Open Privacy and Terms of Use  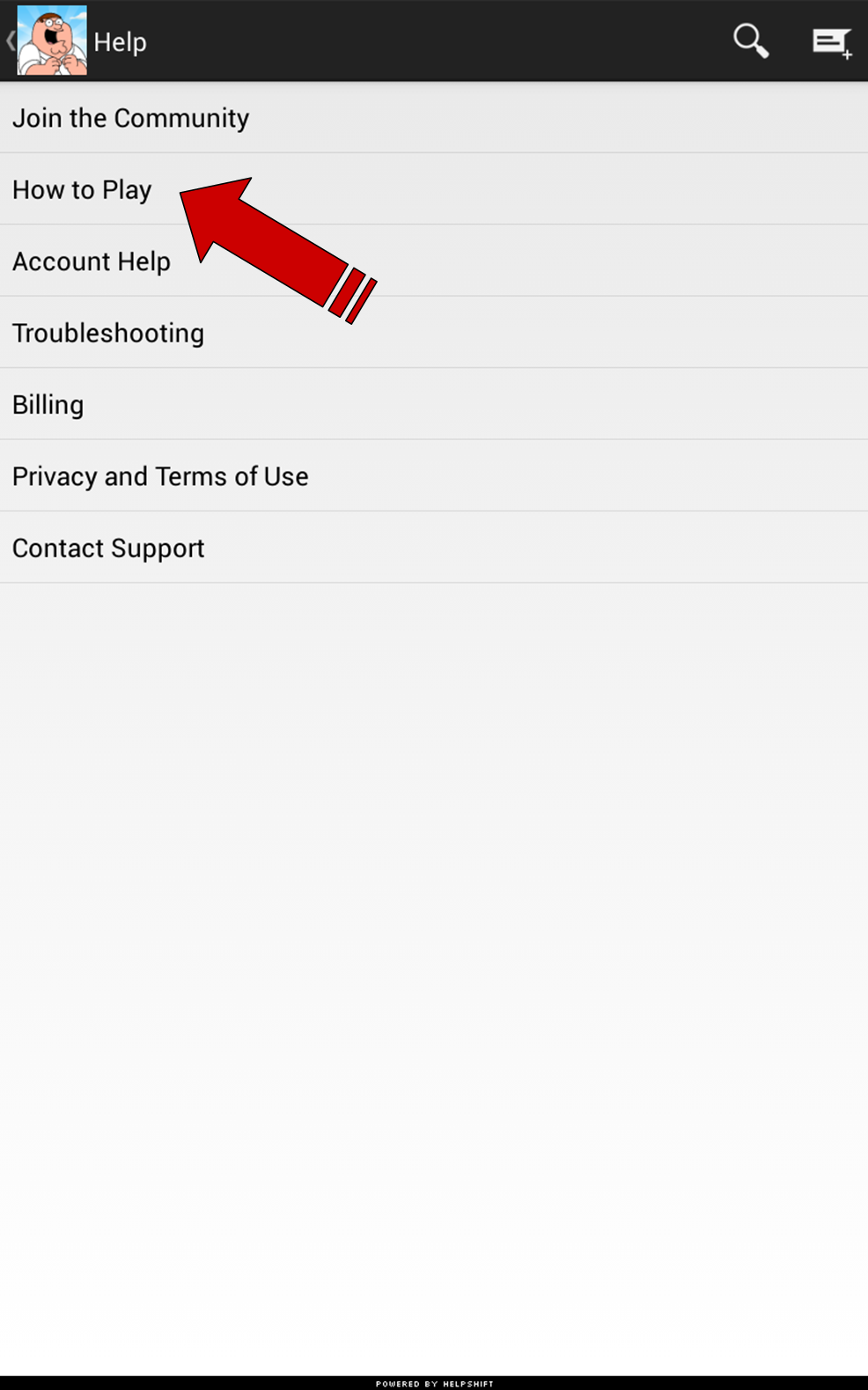point(160,476)
